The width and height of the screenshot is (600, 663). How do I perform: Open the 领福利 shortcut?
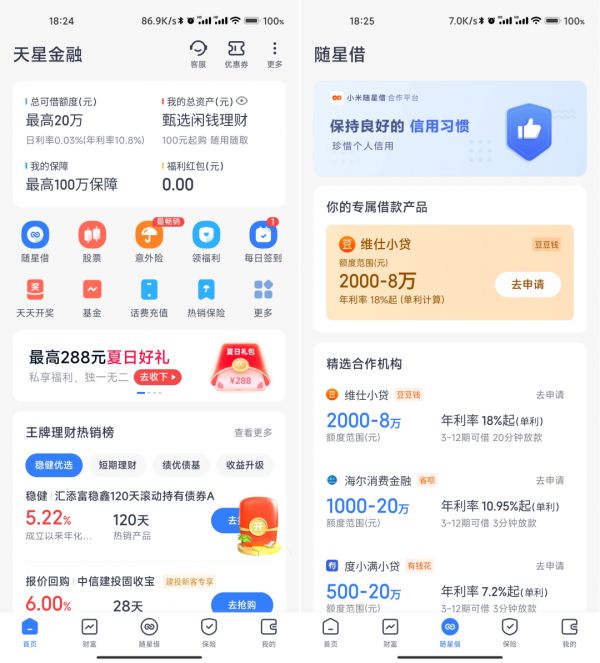206,242
